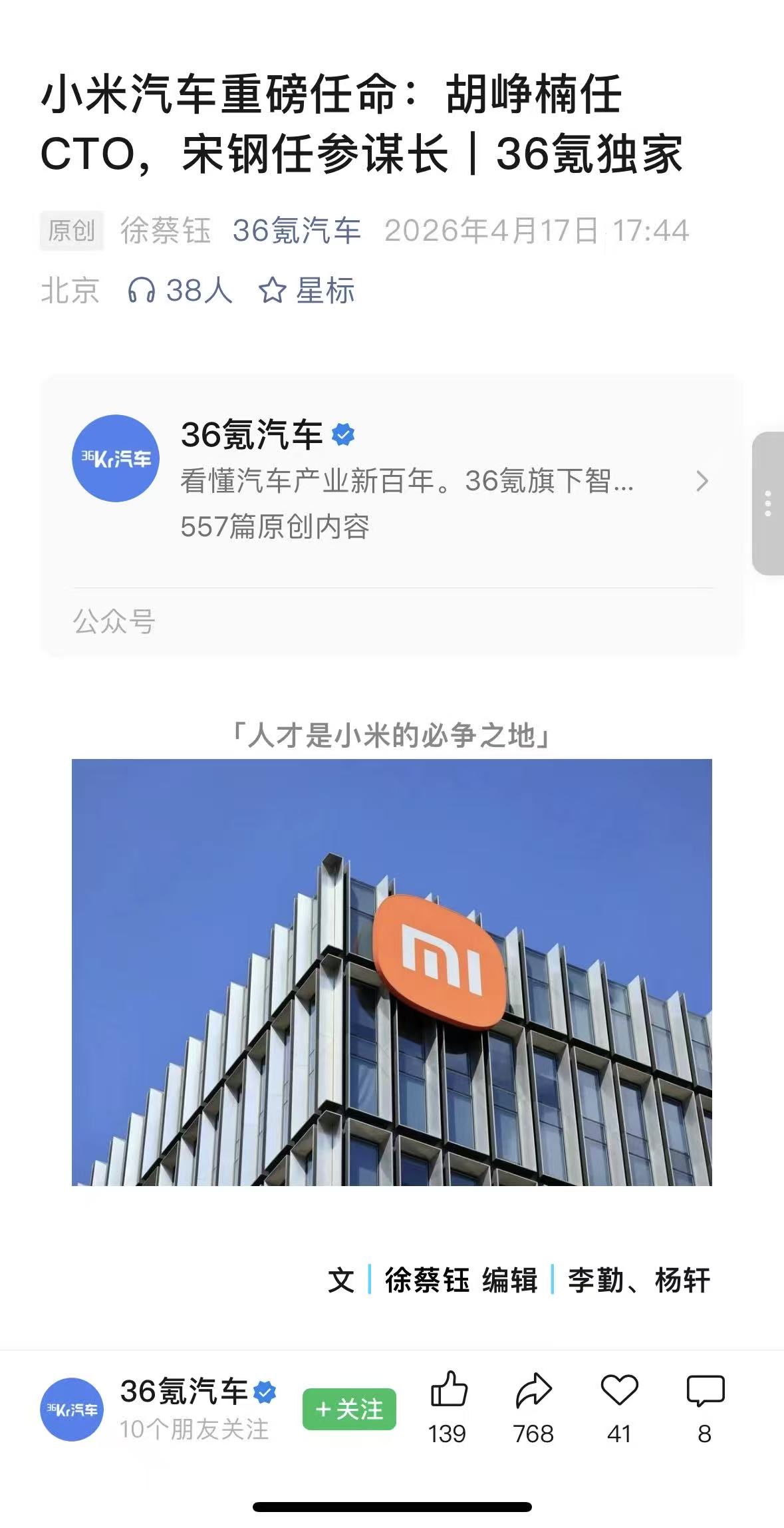Open the 36氪汽车 official account card
The image size is (784, 1528).
point(391,480)
